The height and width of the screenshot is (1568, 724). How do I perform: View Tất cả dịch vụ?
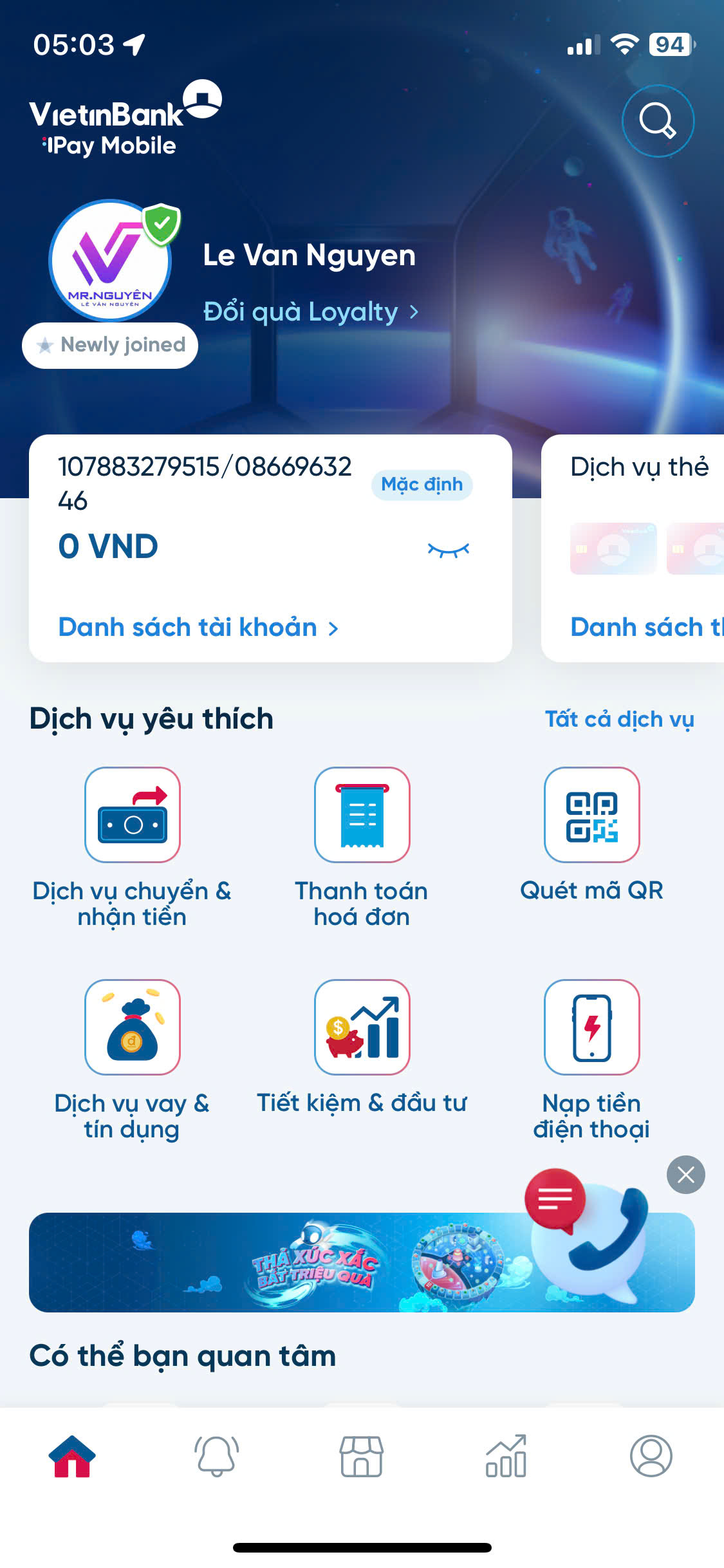(619, 719)
